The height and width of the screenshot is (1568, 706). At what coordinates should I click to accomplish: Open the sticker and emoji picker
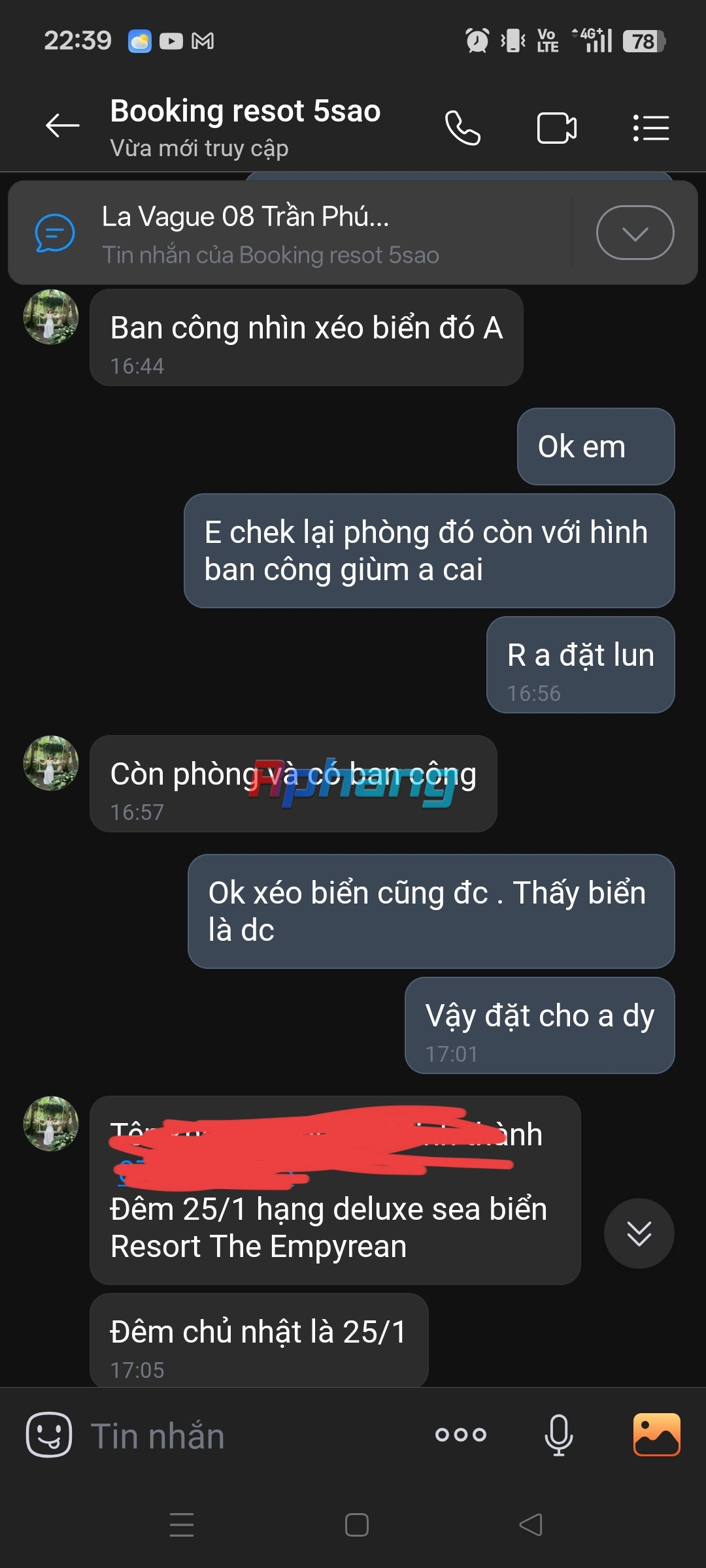tap(49, 1435)
